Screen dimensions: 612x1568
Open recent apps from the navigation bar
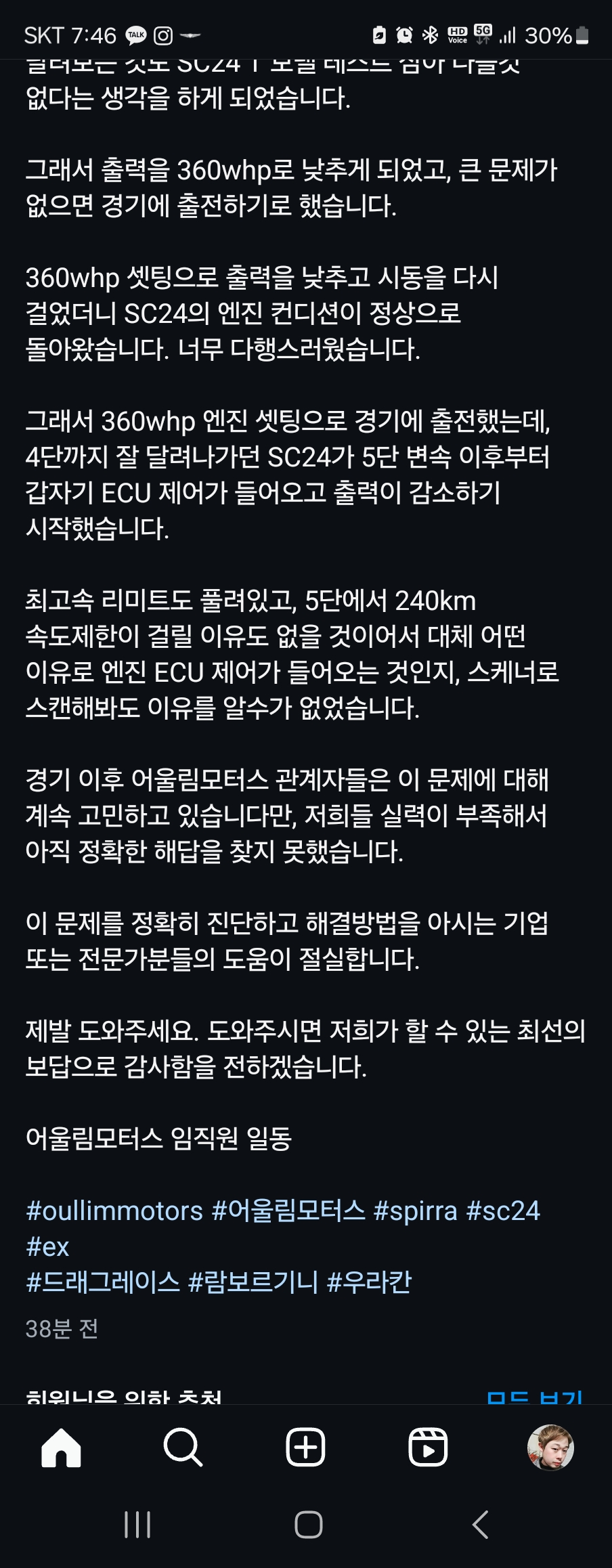coord(137,1525)
